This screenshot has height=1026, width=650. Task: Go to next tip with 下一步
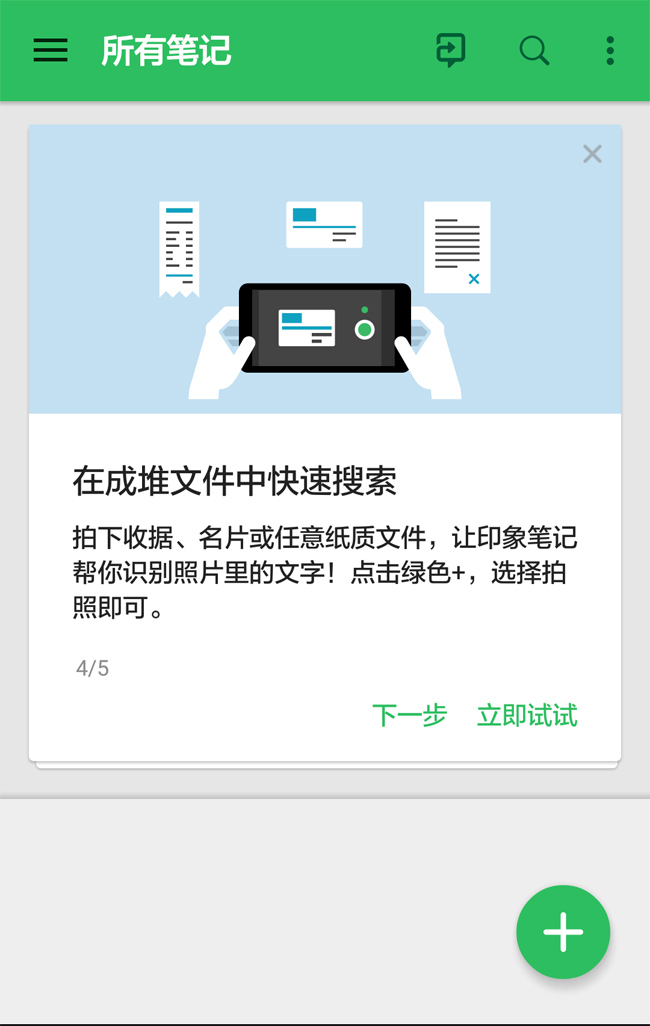tap(409, 715)
